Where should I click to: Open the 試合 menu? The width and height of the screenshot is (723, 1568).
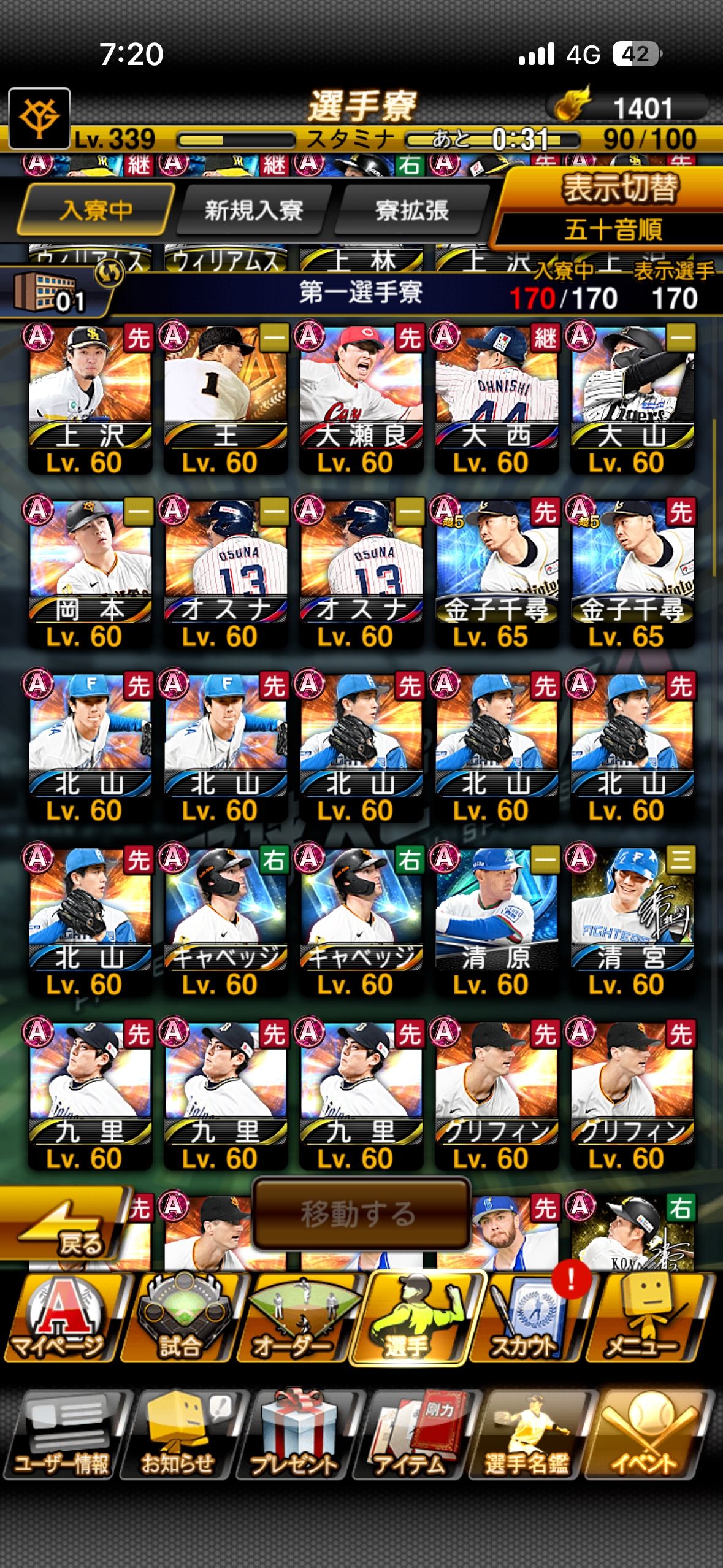tap(181, 1318)
